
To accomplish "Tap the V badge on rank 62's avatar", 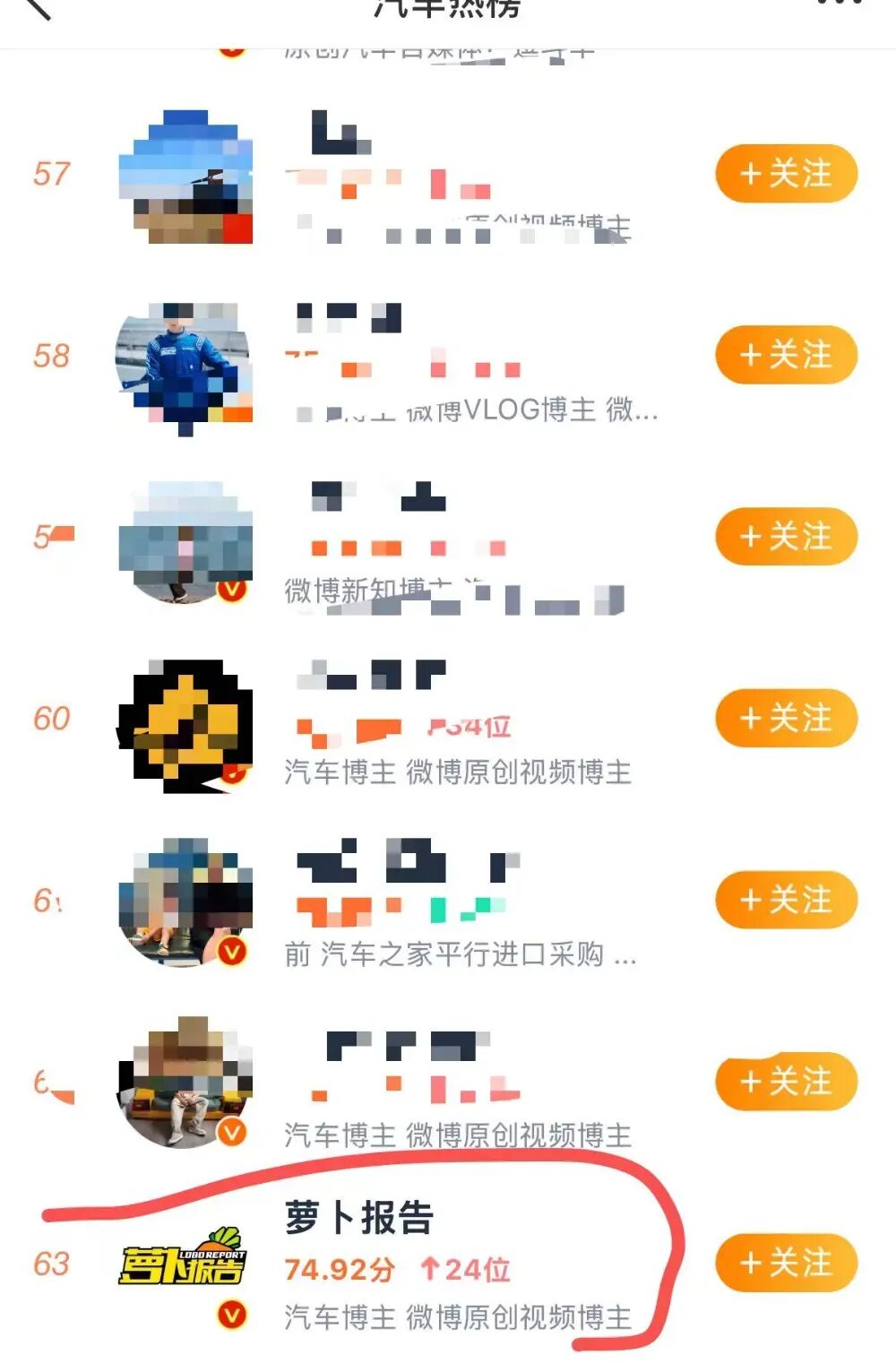I will tap(231, 1129).
